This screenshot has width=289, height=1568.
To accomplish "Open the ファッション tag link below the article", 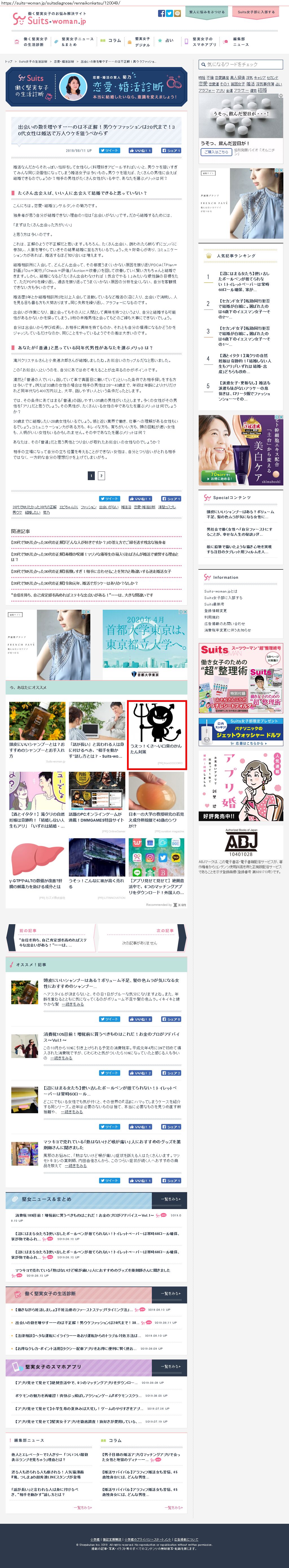I will (88, 507).
